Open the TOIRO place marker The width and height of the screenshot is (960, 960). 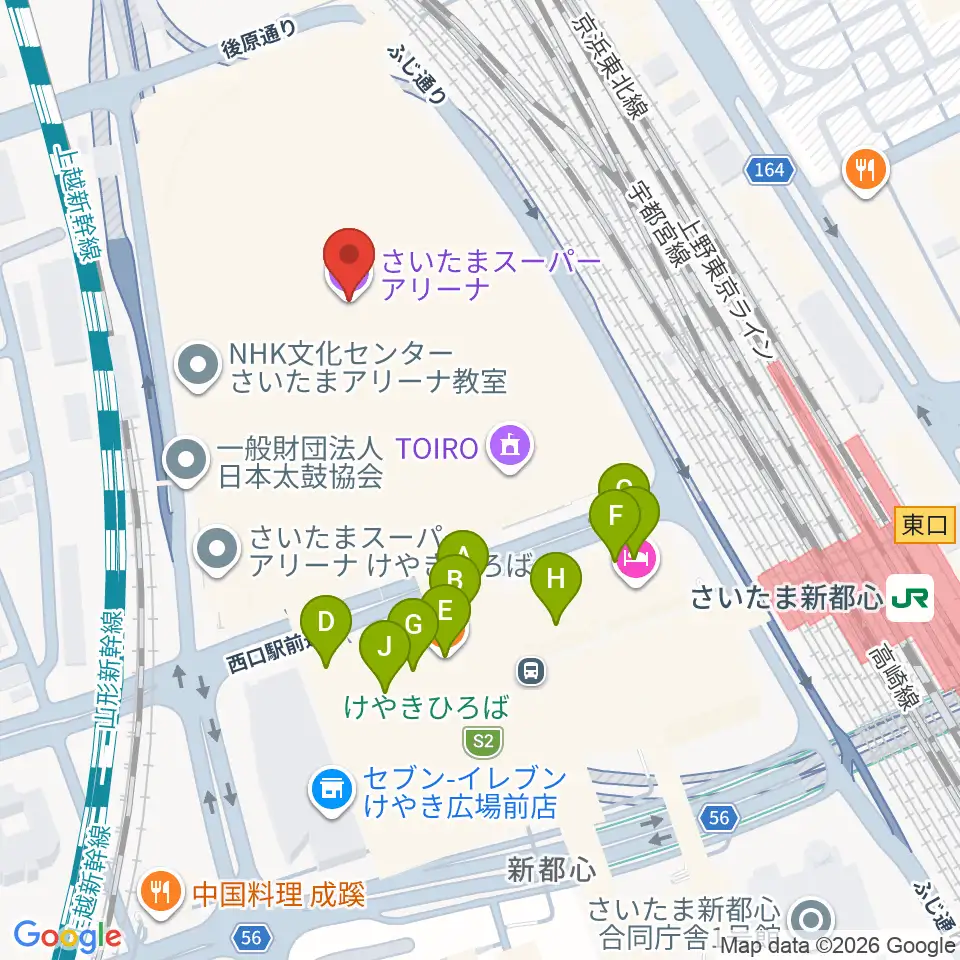511,449
